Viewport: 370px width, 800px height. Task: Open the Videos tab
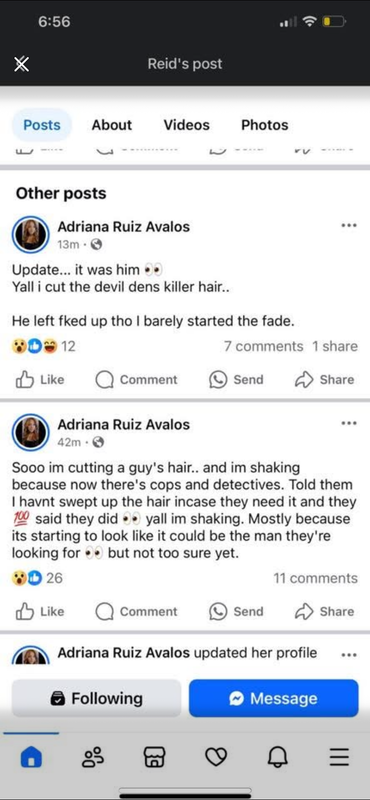[x=186, y=125]
